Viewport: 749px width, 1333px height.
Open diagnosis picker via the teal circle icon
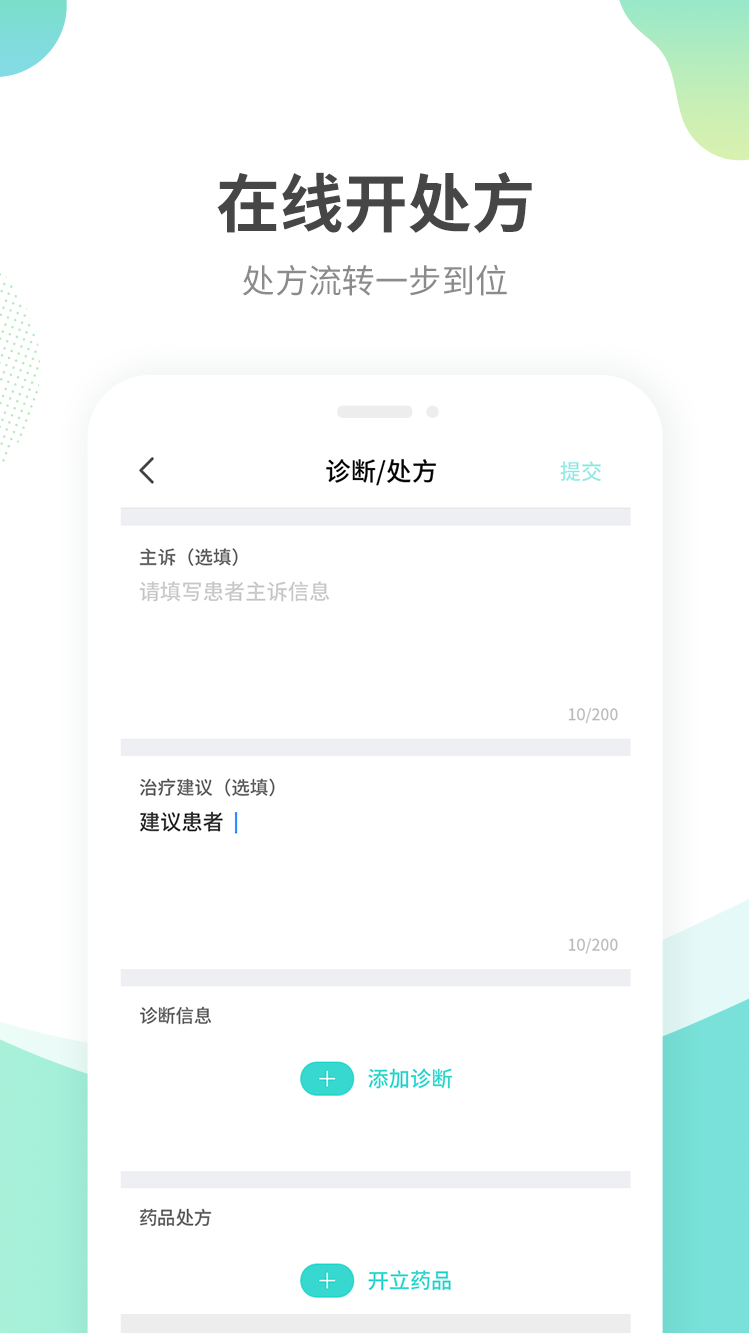pos(327,1079)
